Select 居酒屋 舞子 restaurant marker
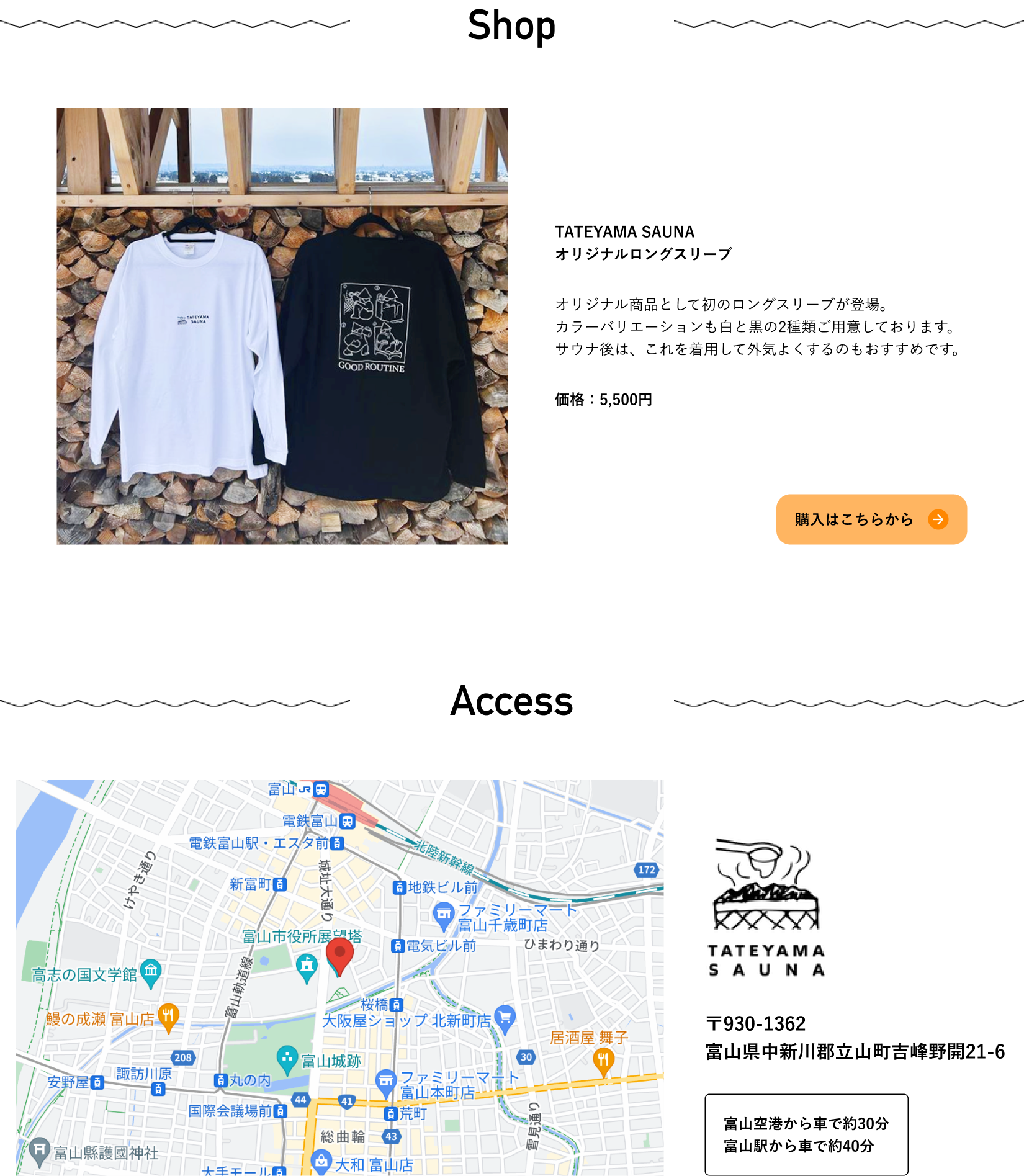Screen dimensions: 1024x1176 [603, 1061]
